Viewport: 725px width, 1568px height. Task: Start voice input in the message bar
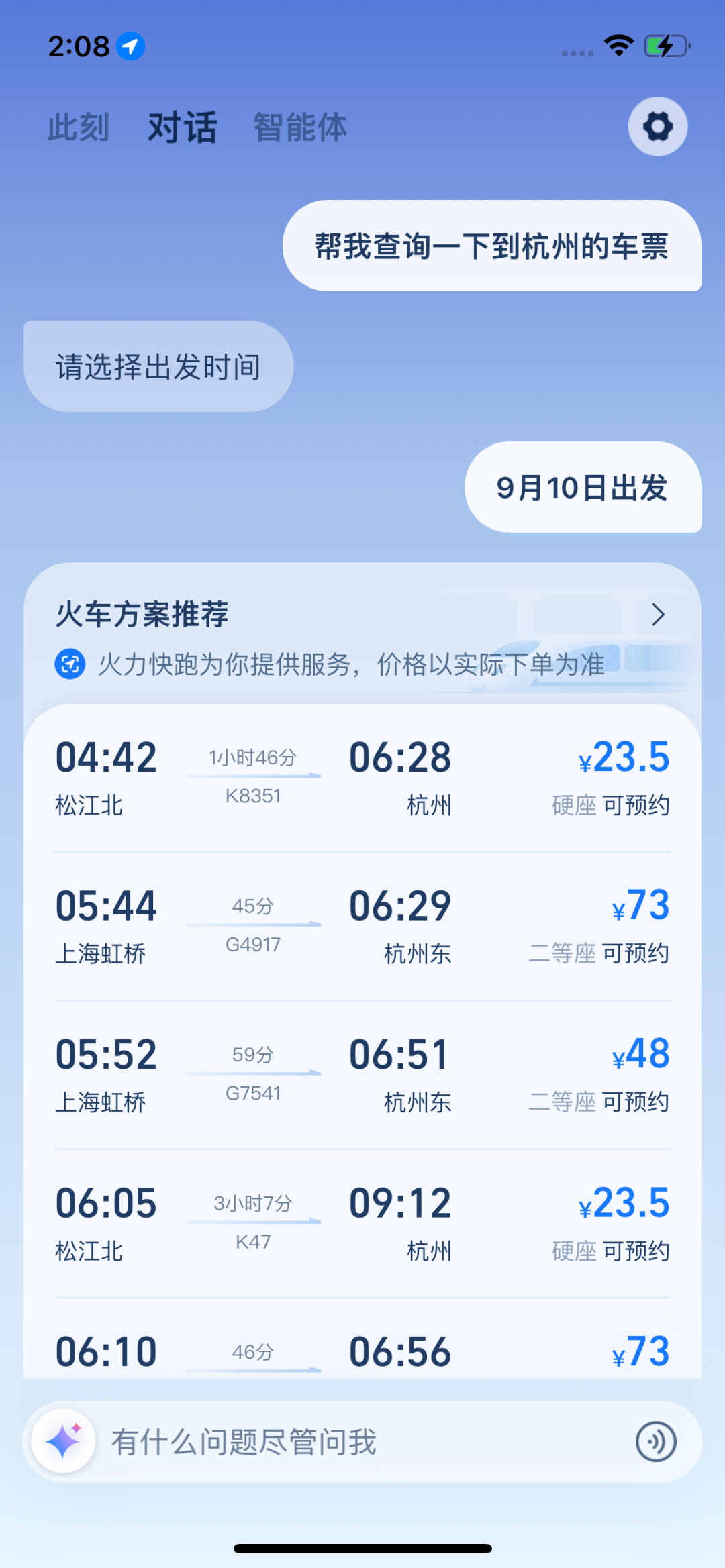(655, 1441)
